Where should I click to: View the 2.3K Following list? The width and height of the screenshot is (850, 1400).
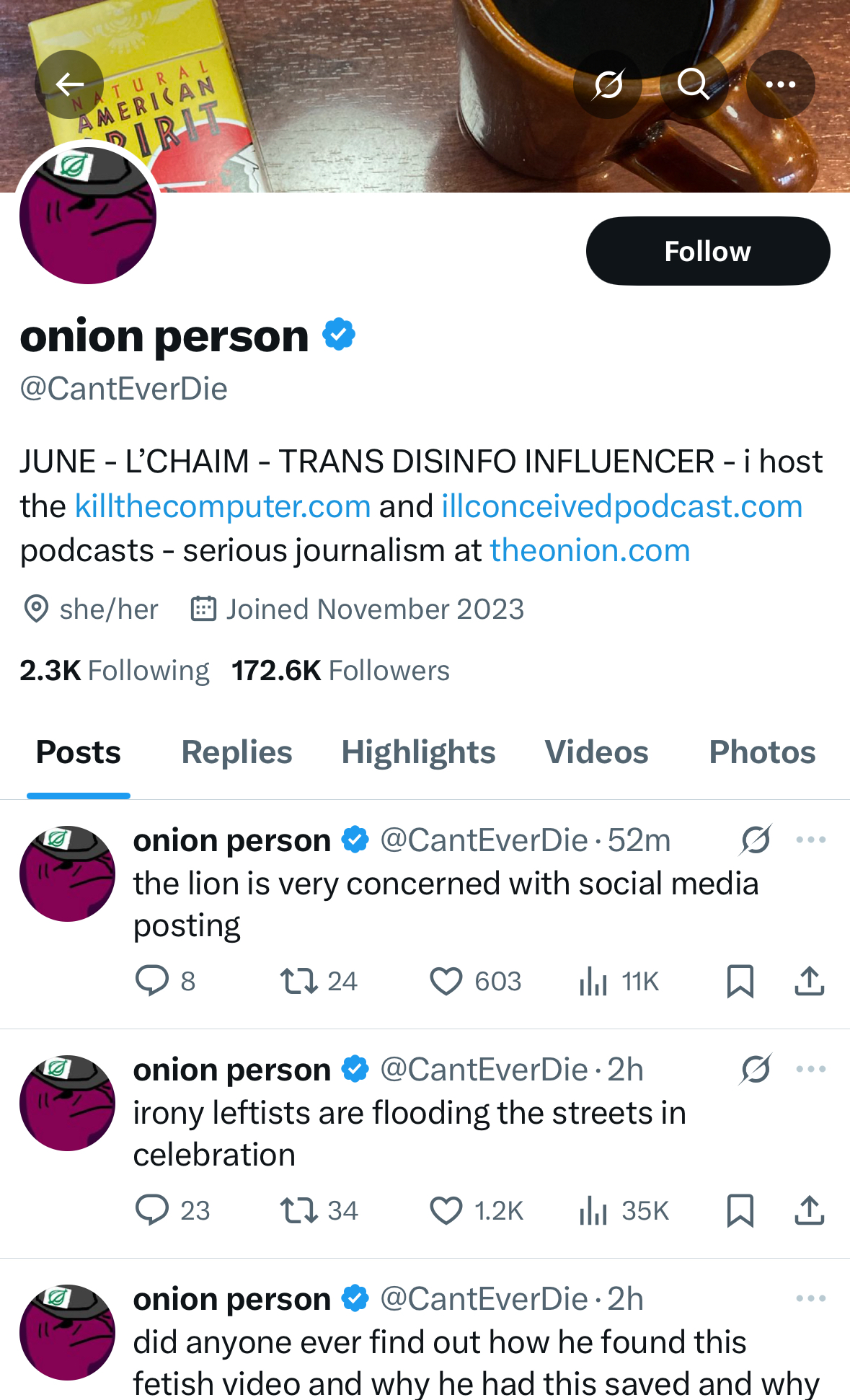click(114, 671)
